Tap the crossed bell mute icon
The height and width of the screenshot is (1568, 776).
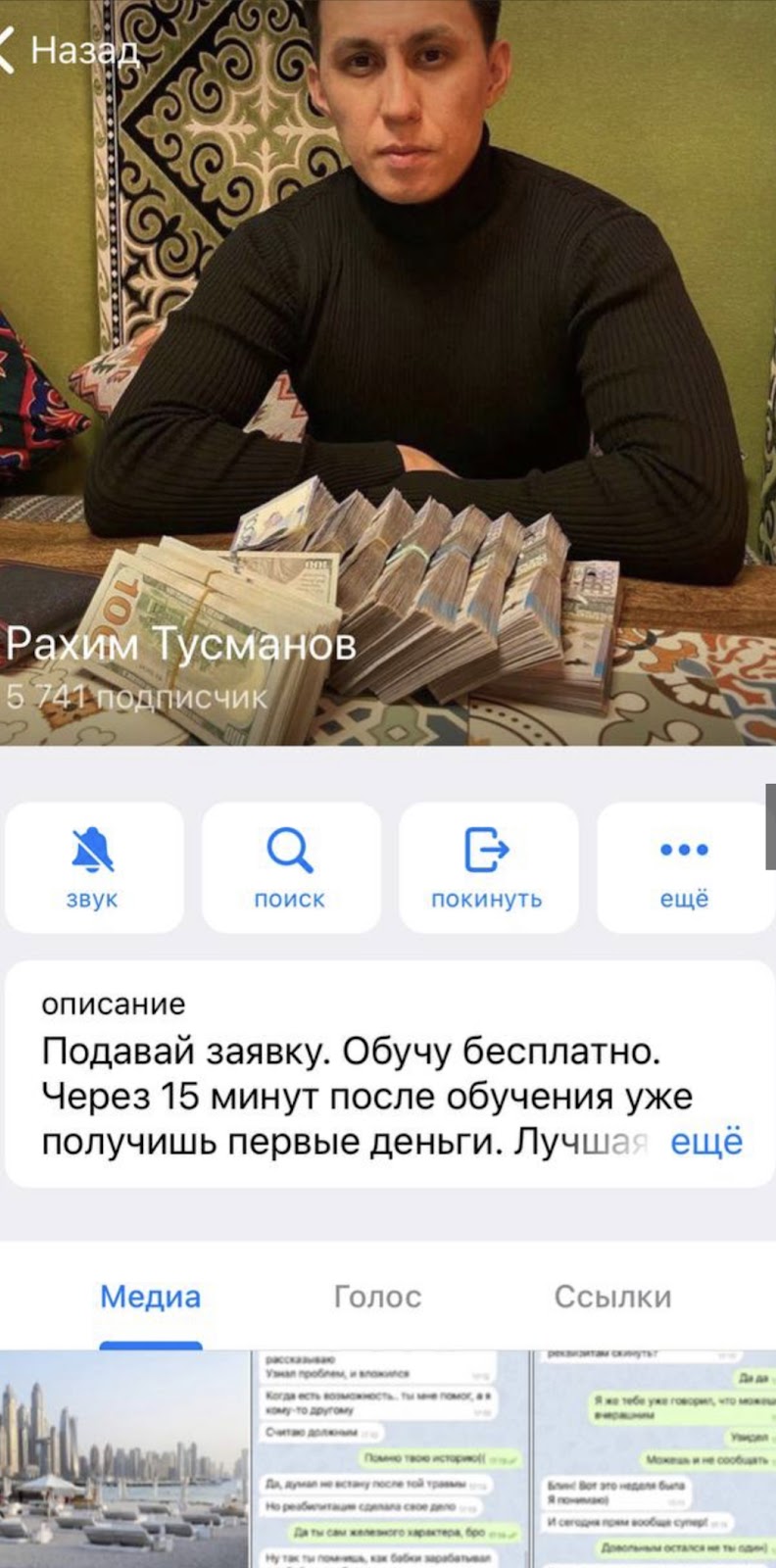point(93,851)
